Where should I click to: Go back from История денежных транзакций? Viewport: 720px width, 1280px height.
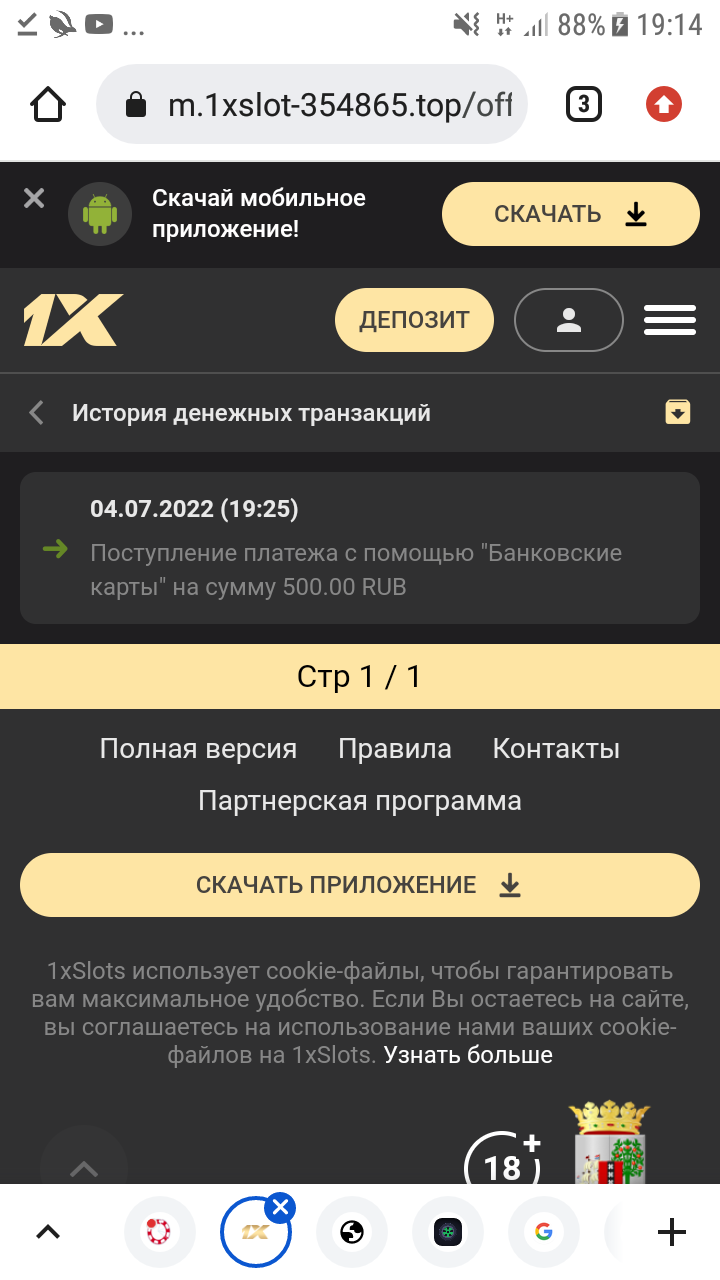tap(37, 412)
